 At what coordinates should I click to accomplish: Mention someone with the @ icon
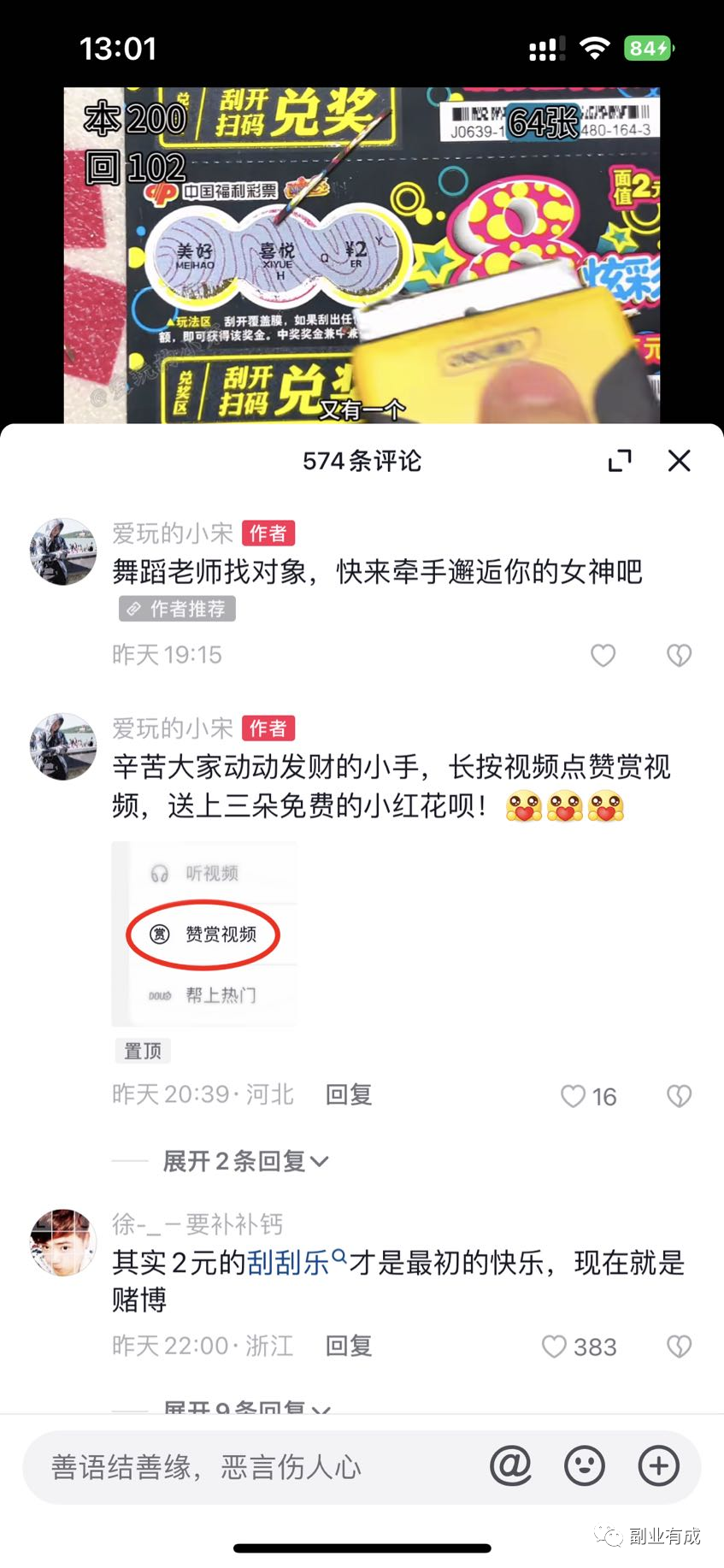510,1466
